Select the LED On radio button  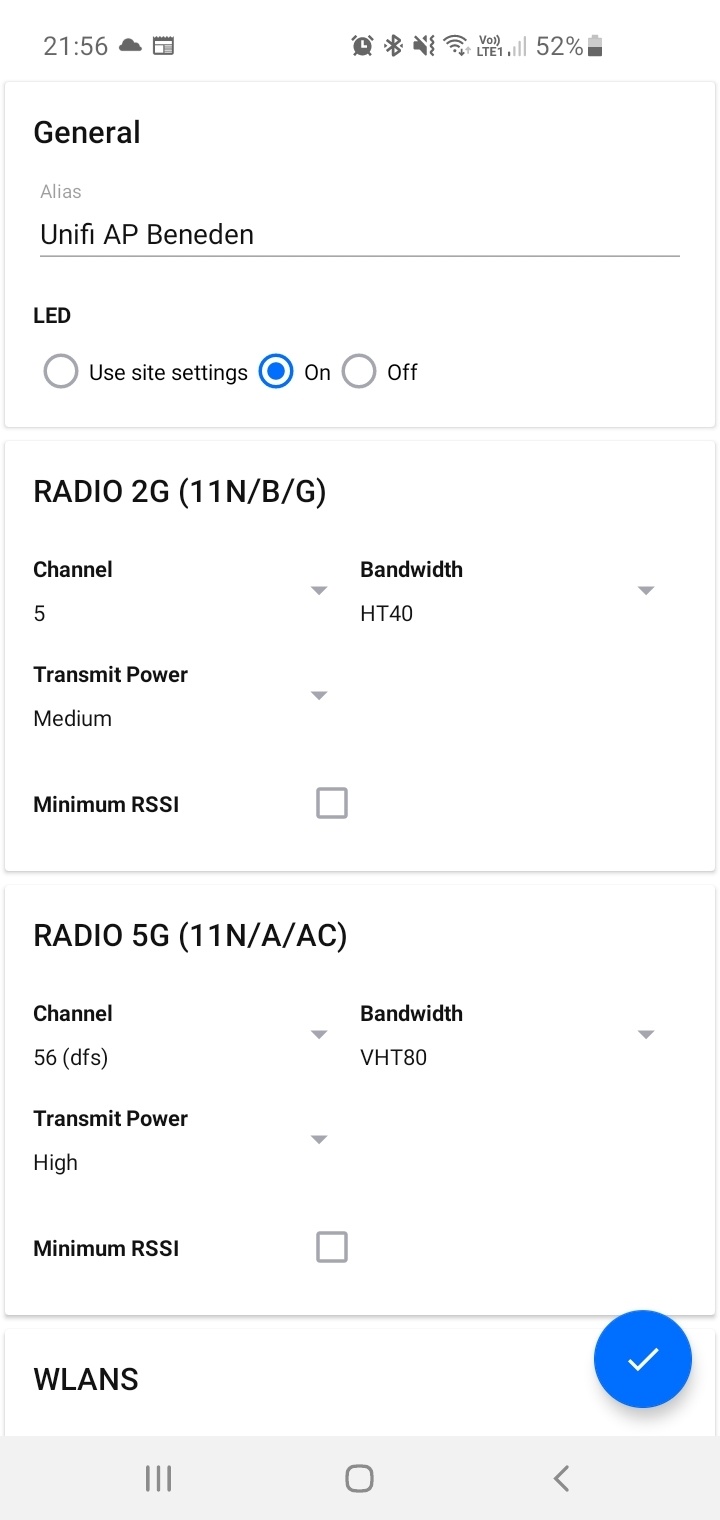(276, 372)
